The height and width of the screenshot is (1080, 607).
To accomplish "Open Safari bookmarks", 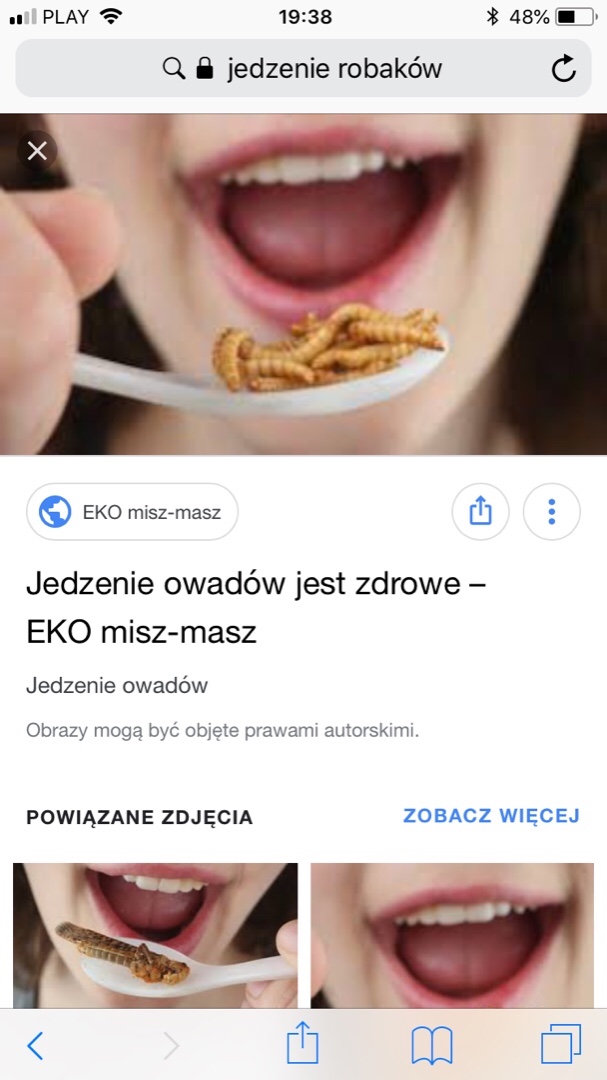I will click(x=432, y=1045).
